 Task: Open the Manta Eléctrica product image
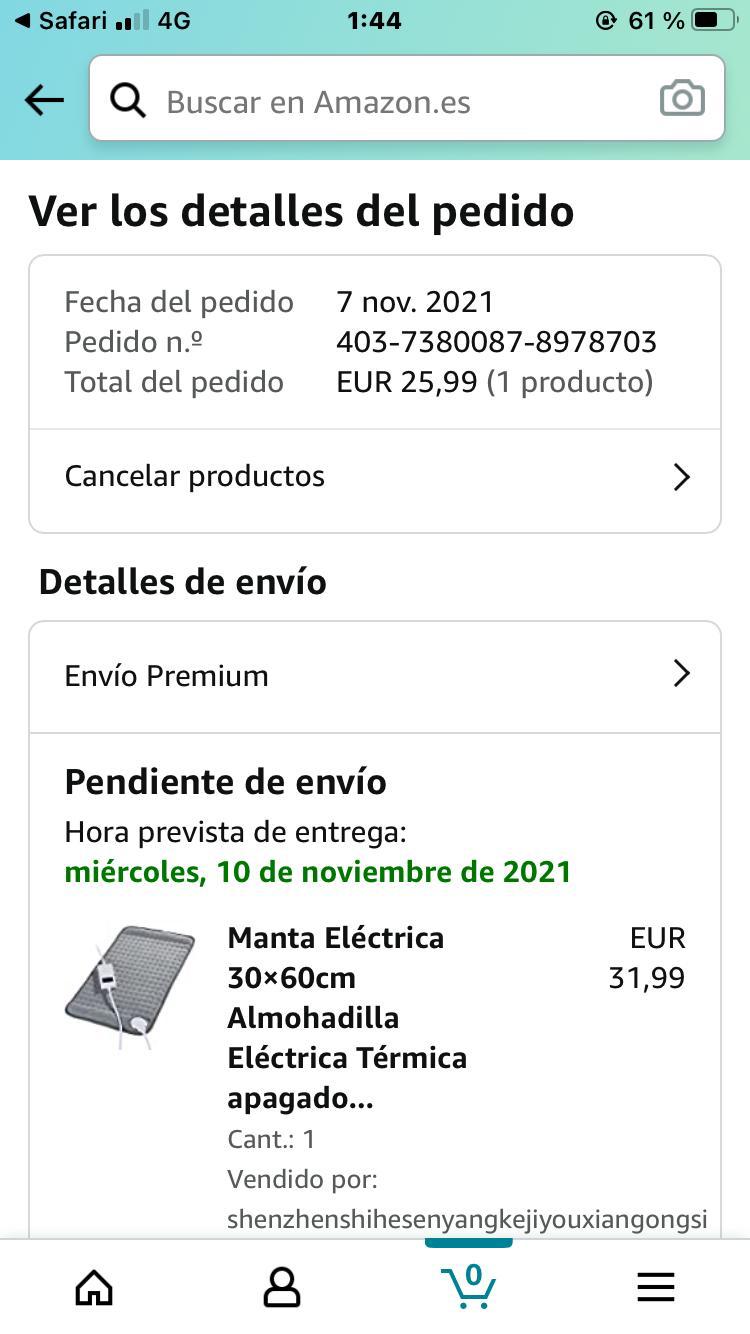130,988
